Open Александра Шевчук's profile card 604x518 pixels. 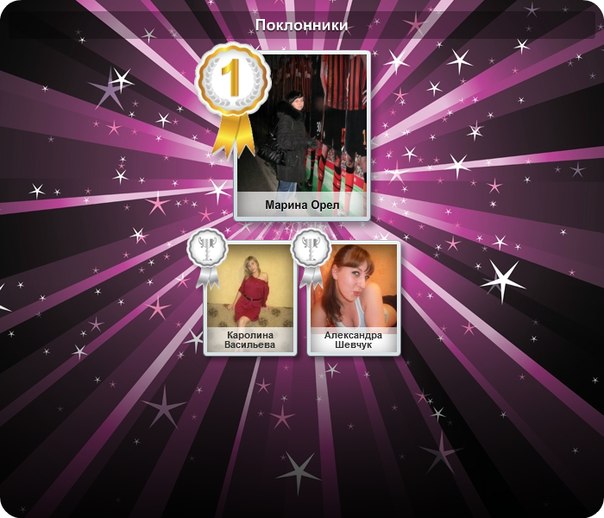[354, 297]
